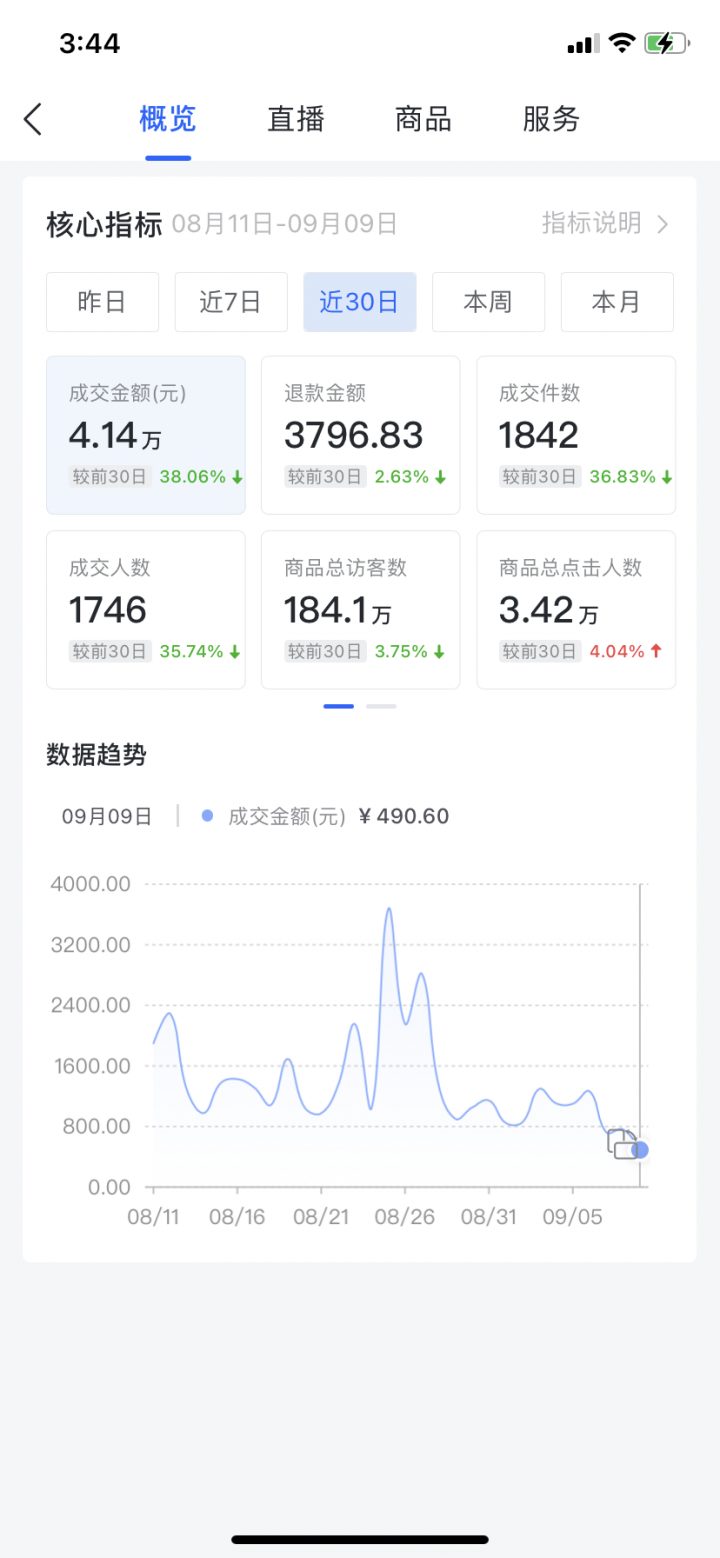Image resolution: width=720 pixels, height=1558 pixels.
Task: Click the Wi-Fi icon in the status bar
Action: [x=622, y=42]
